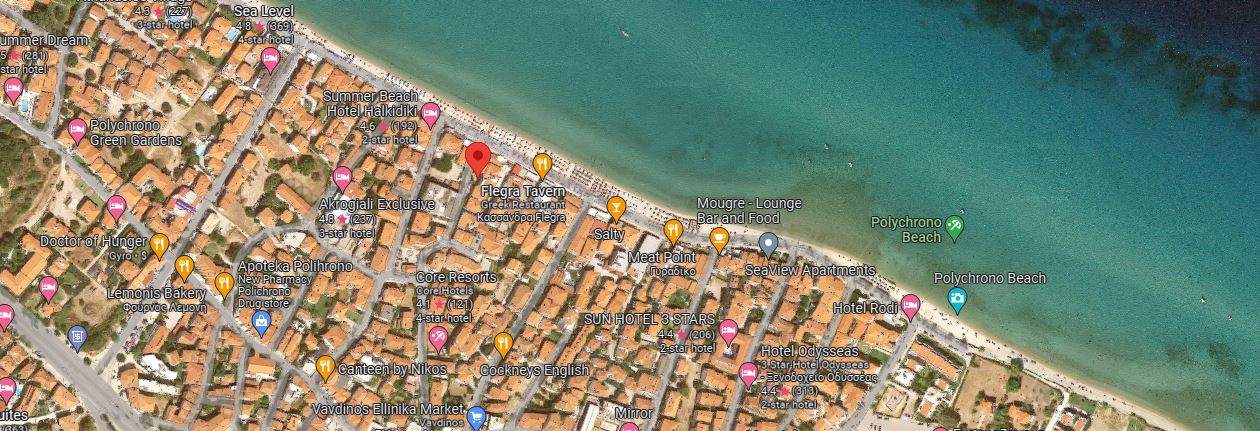Screen dimensions: 1260x431
Task: Select the Salty bar marker
Action: click(616, 208)
